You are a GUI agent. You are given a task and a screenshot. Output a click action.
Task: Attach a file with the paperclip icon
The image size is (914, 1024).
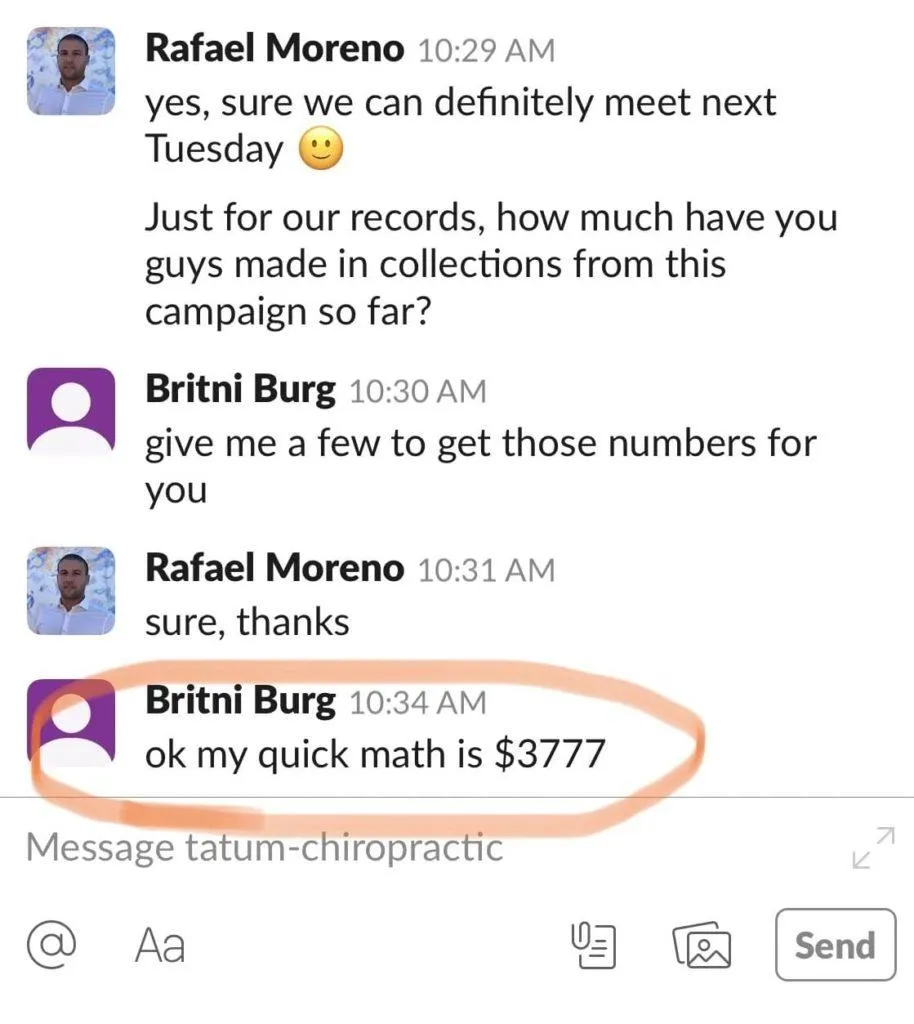click(x=593, y=944)
